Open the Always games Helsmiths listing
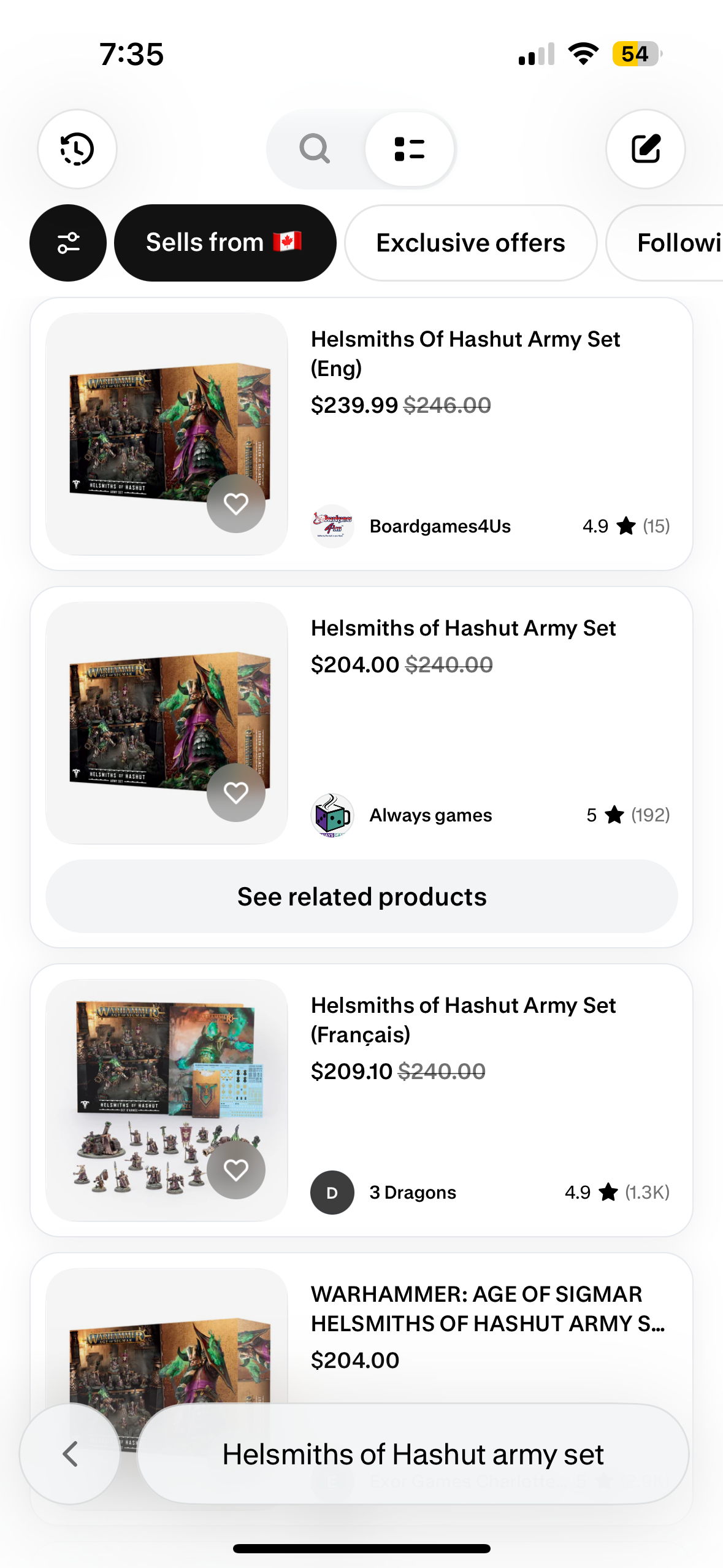The height and width of the screenshot is (1568, 723). pos(463,628)
